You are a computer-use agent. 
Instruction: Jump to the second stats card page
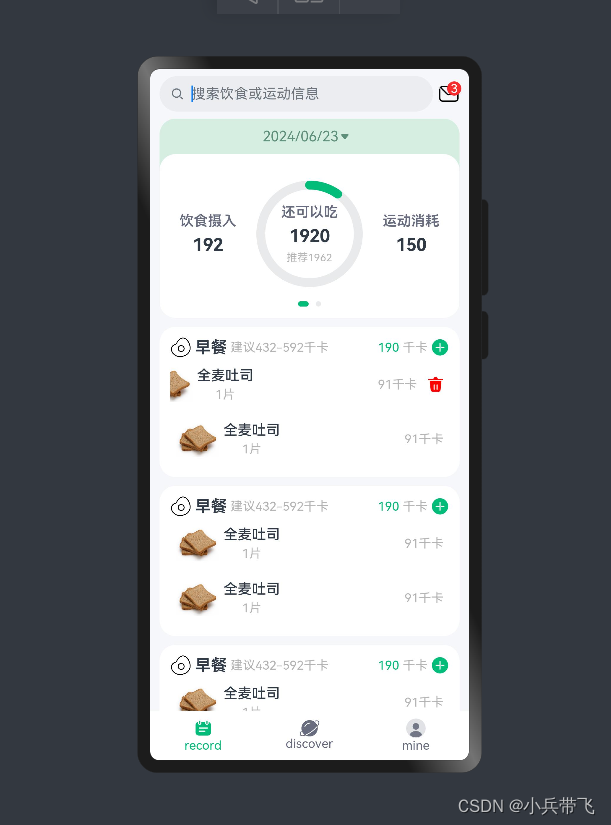coord(318,304)
